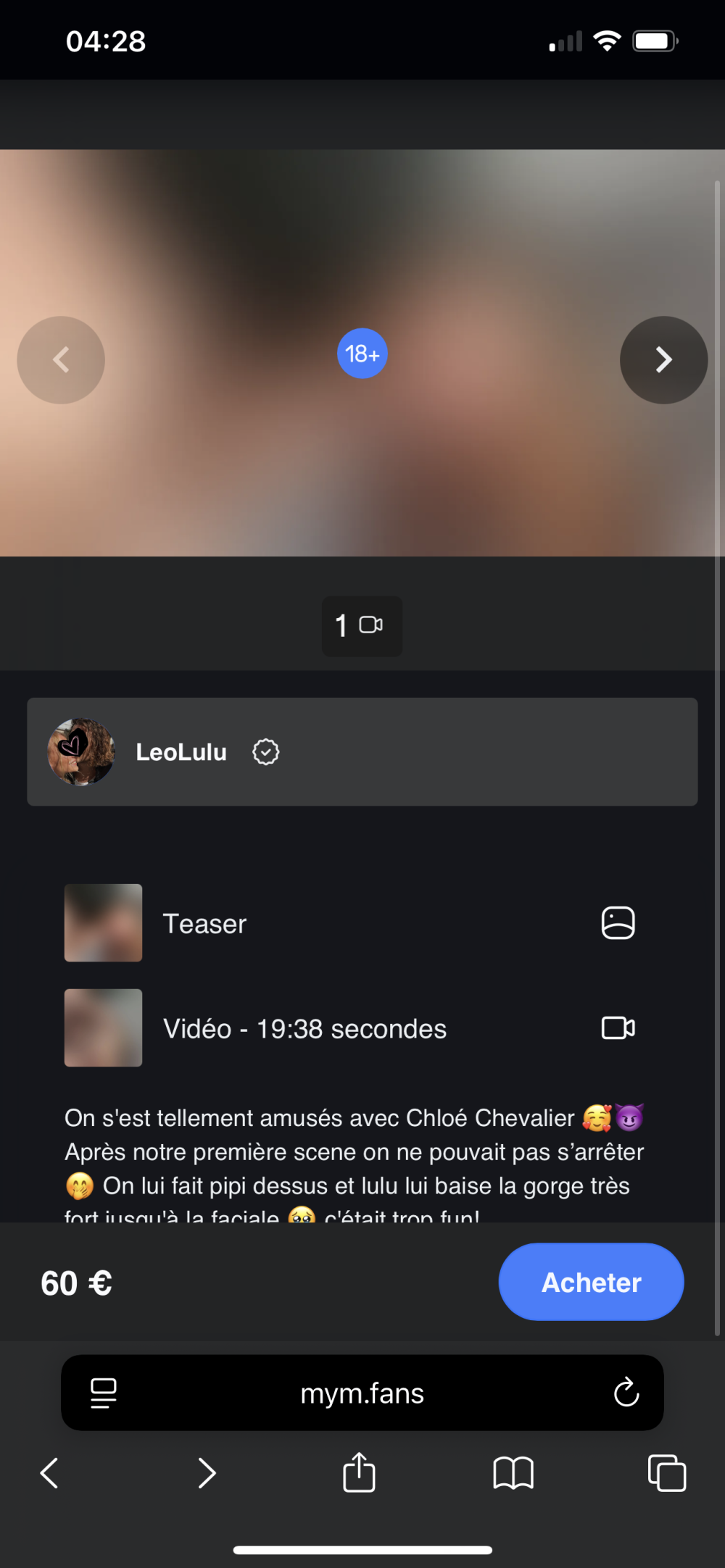Tap Acheter to buy for 60 €
The width and height of the screenshot is (725, 1568).
click(x=591, y=1282)
